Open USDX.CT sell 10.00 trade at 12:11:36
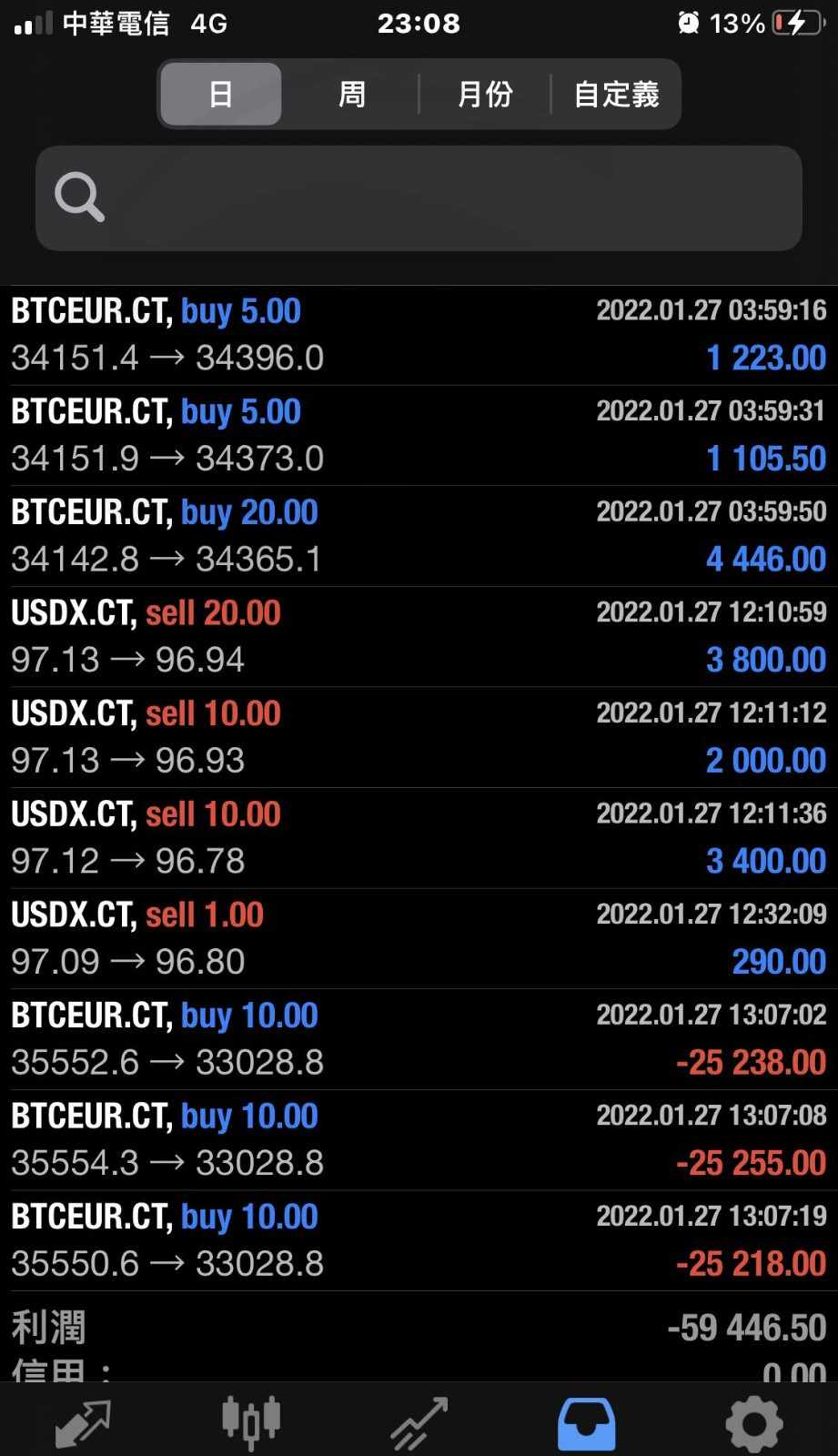Screen dimensions: 838x1456 click(419, 837)
